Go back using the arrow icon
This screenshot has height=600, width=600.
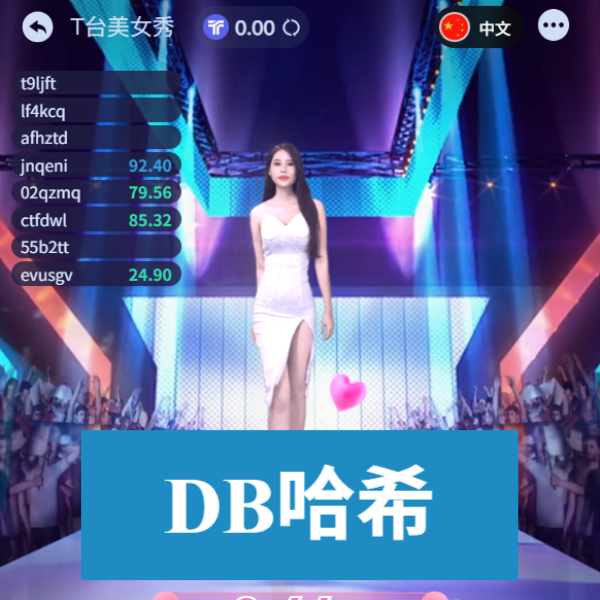pos(38,27)
